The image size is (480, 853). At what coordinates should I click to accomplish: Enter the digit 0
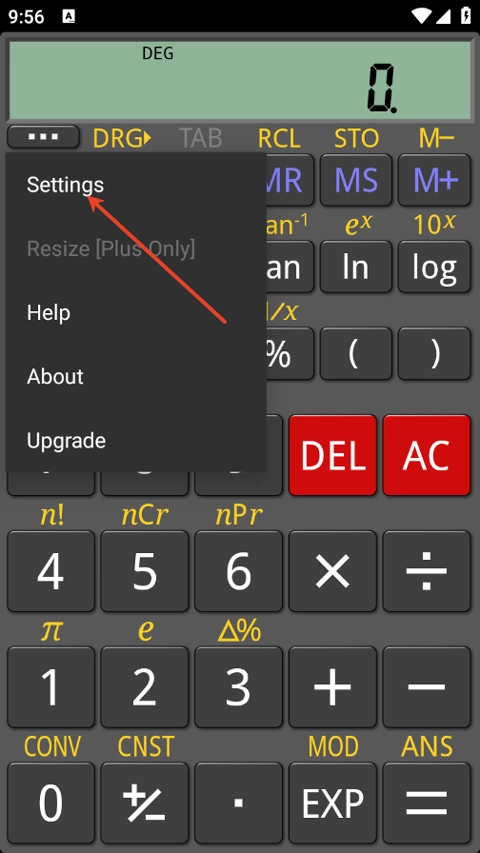(x=51, y=803)
